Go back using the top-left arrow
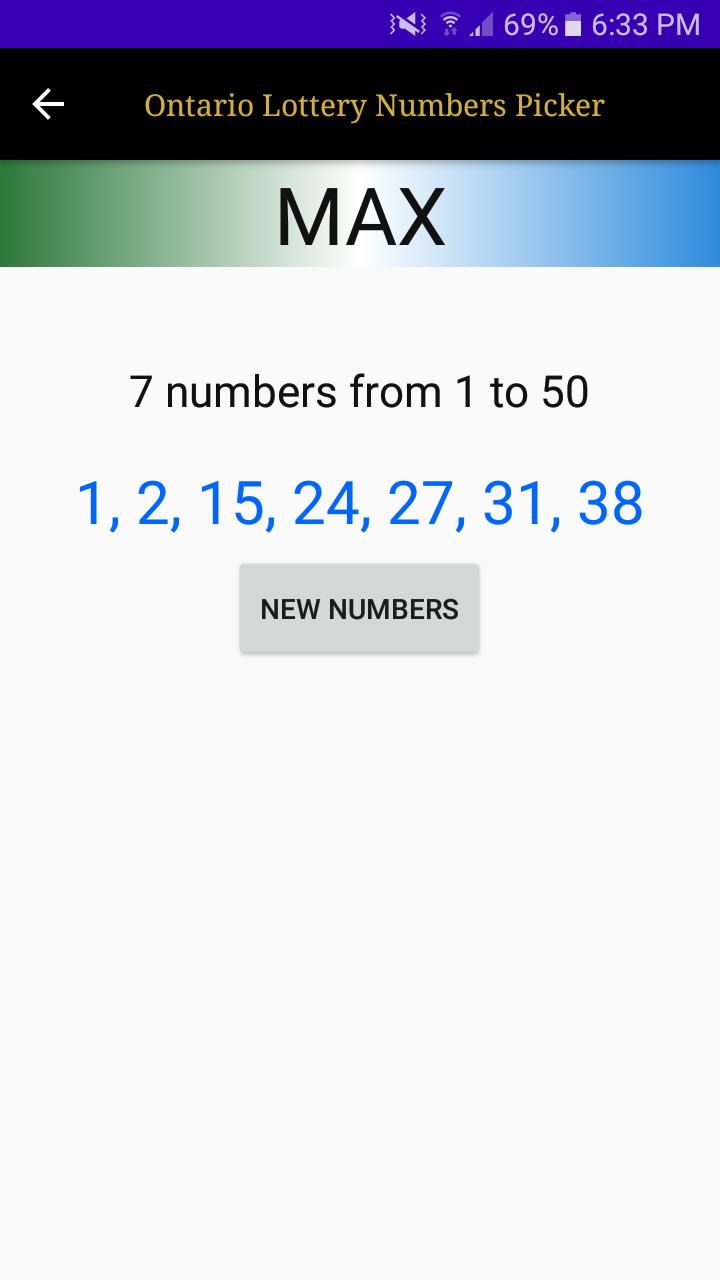The image size is (720, 1280). (48, 104)
